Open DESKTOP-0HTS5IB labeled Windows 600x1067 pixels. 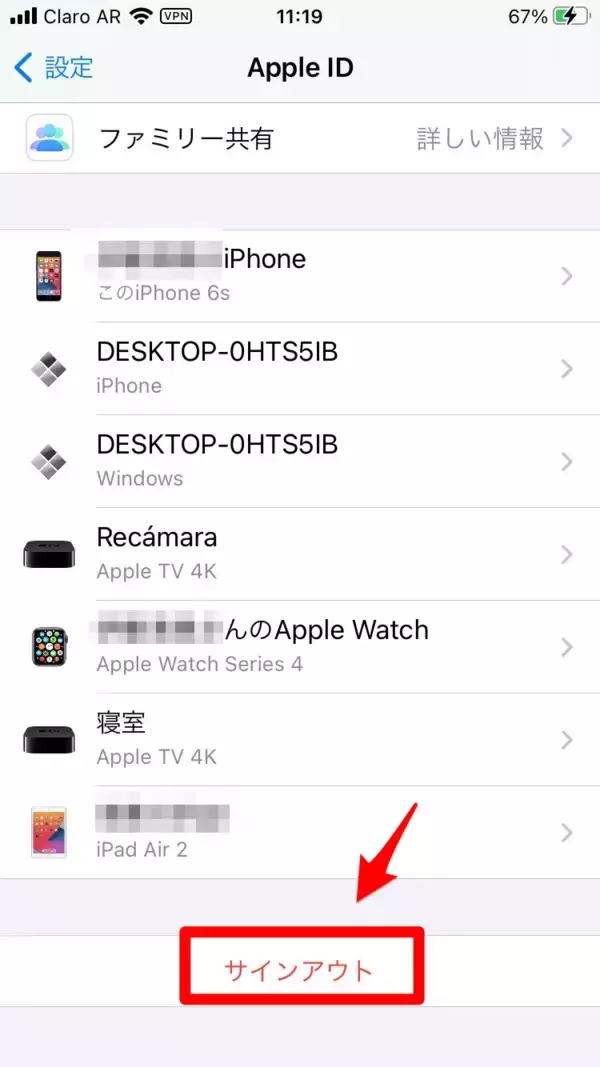point(300,461)
